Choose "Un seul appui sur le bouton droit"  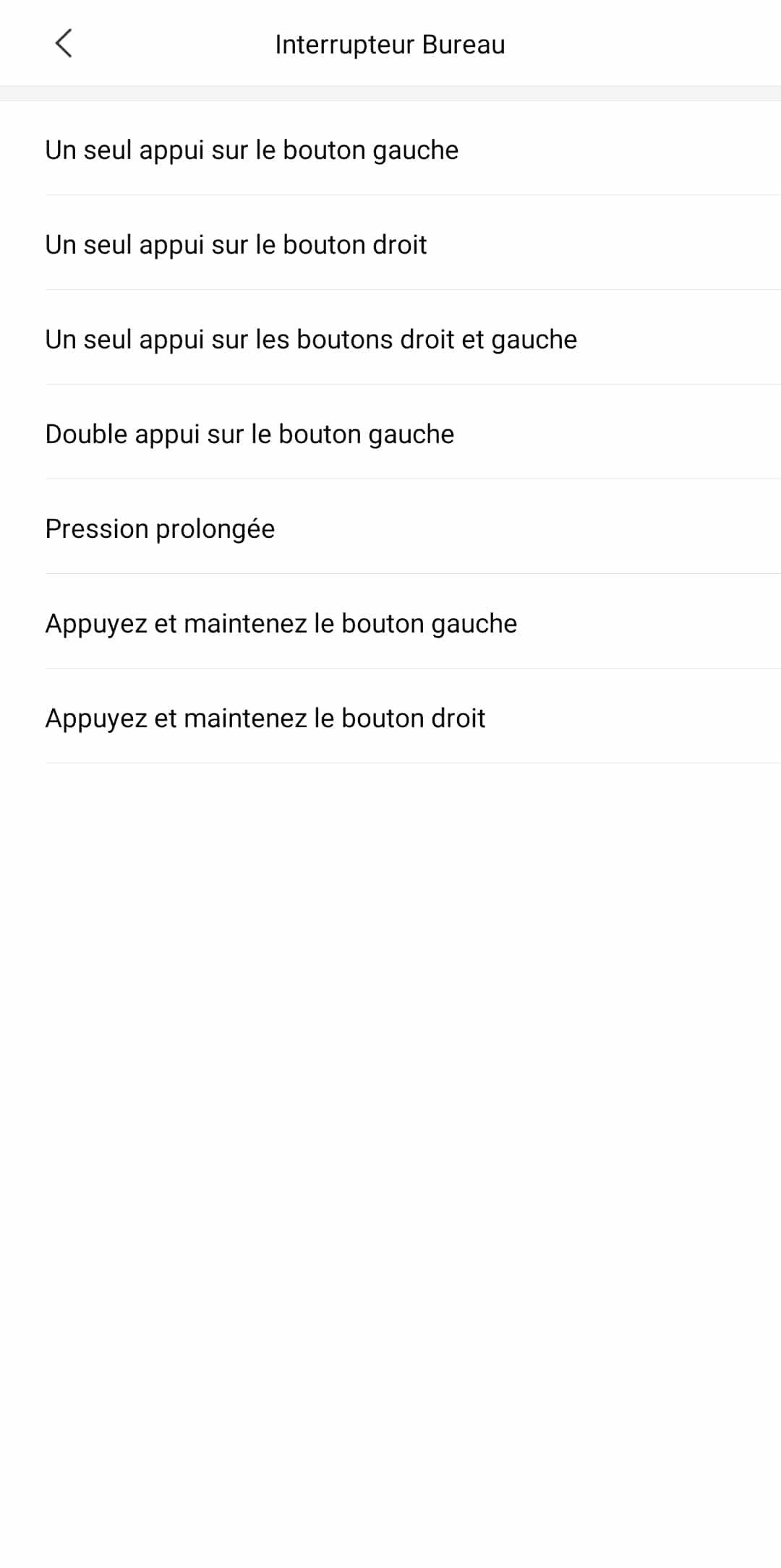(390, 243)
